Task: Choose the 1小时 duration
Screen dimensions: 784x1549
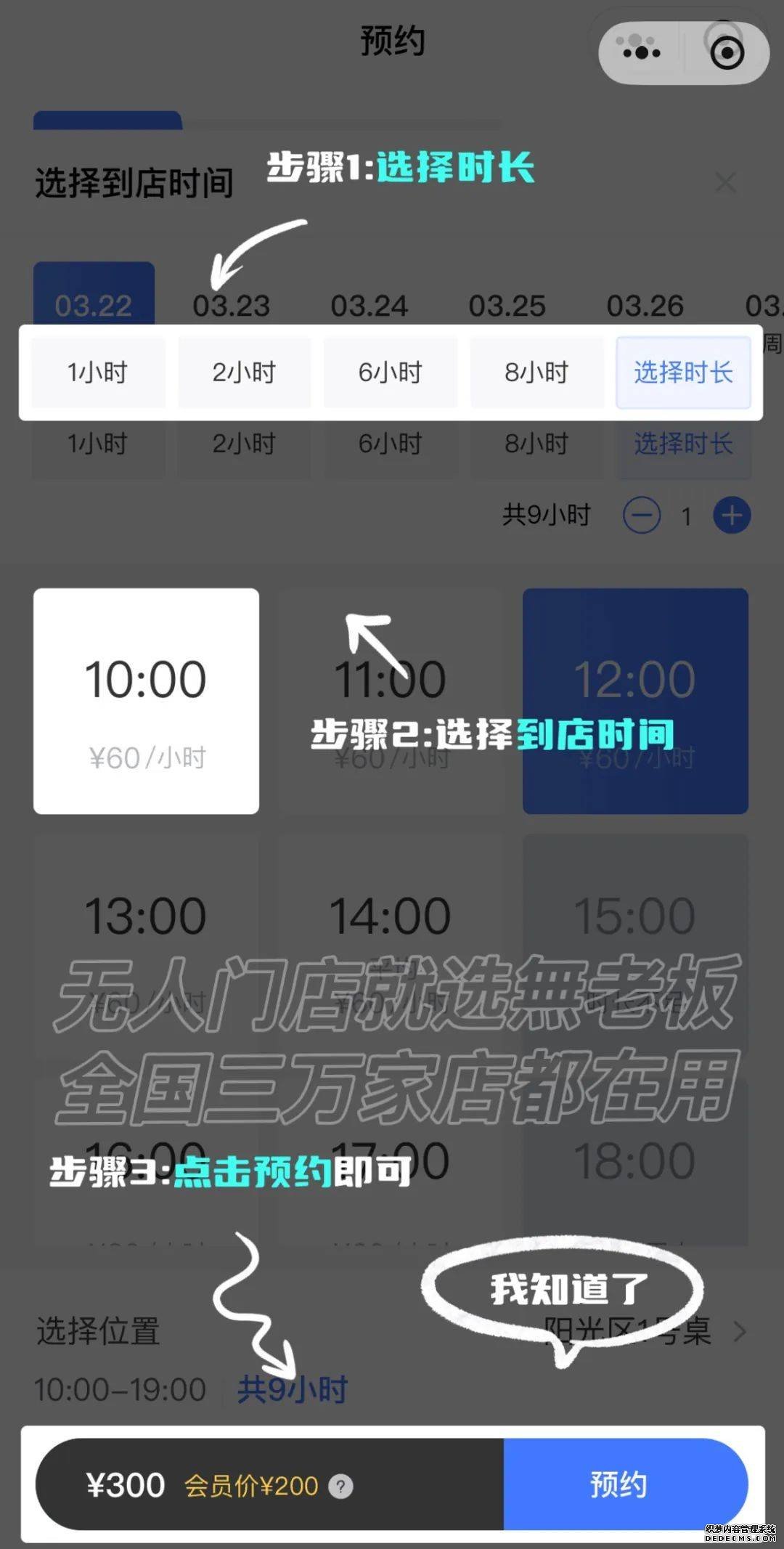Action: coord(98,373)
